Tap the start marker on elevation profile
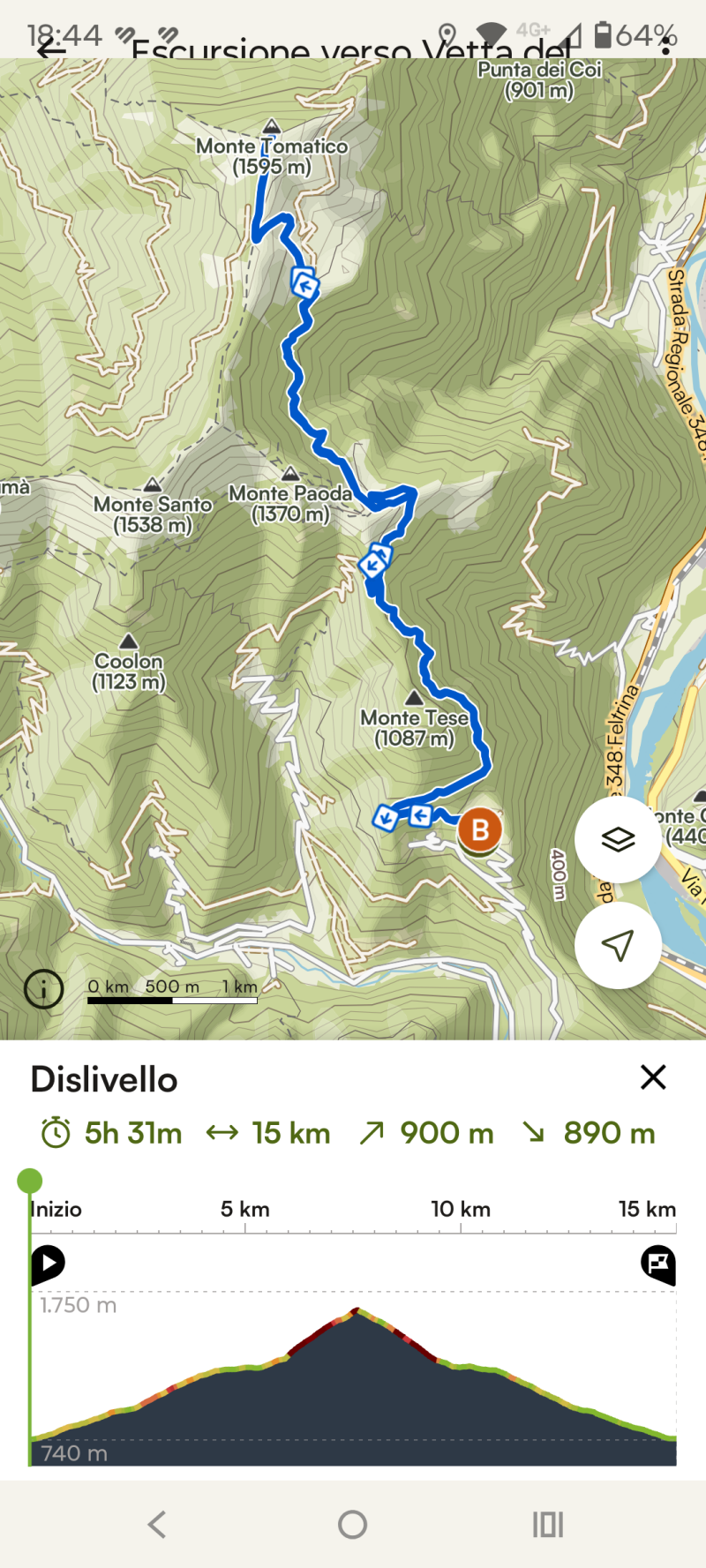This screenshot has width=706, height=1568. click(x=48, y=1264)
